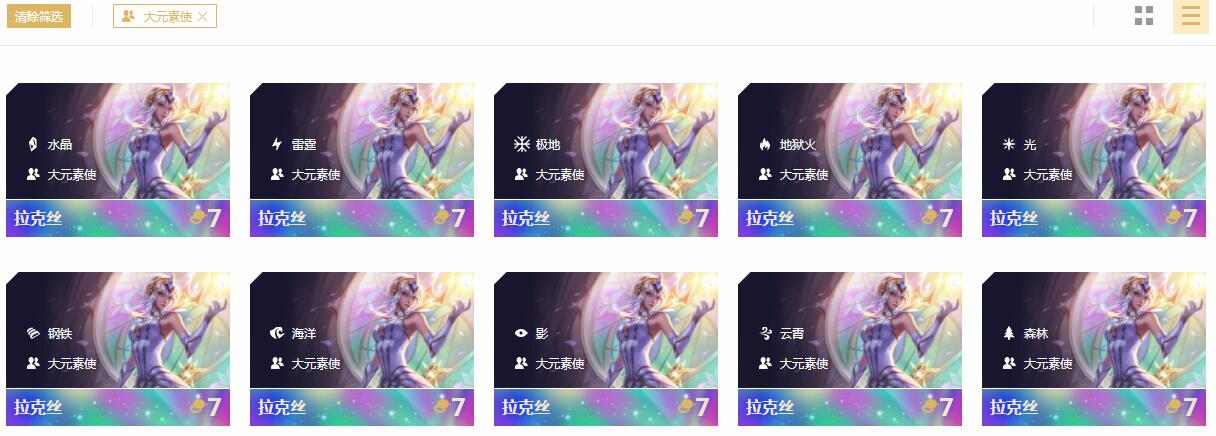Viewport: 1216px width, 436px height.
Task: Open the 雷霆 拉克丝 card
Action: point(362,160)
